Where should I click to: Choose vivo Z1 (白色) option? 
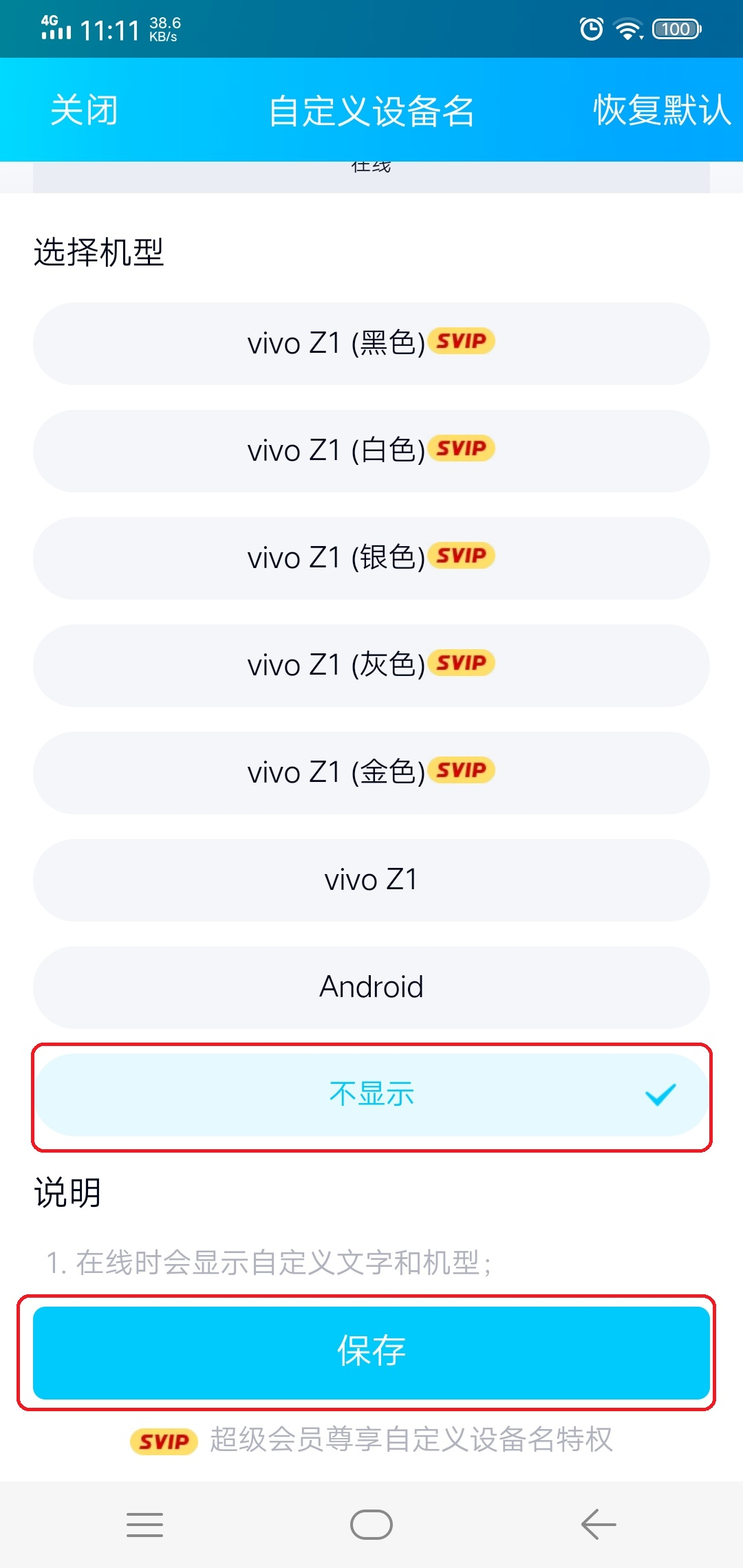371,450
